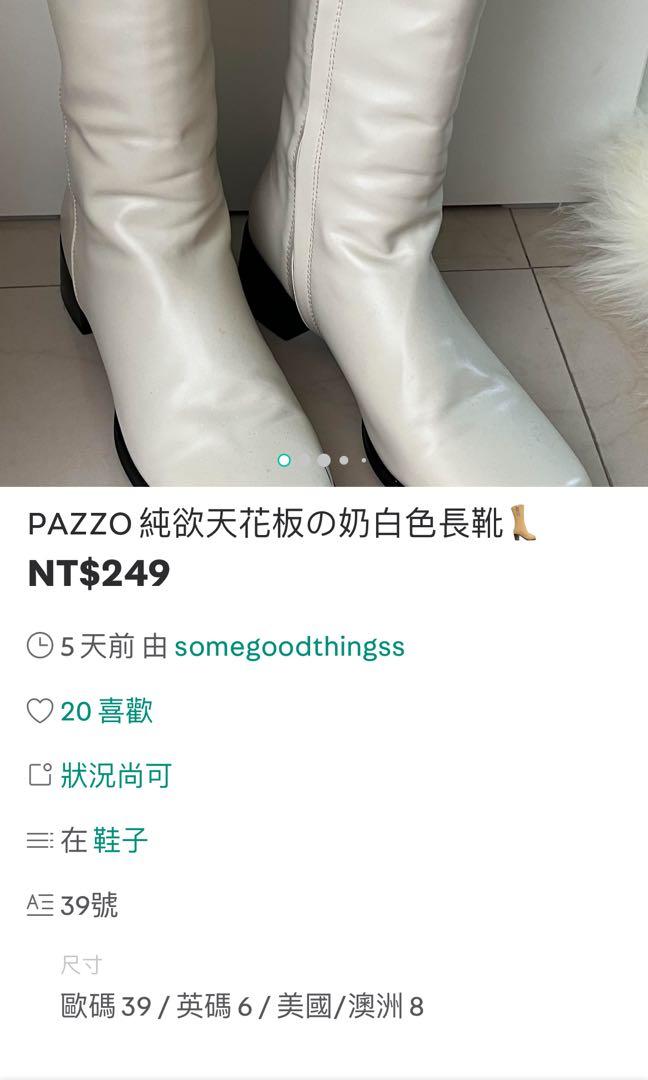
Task: Open seller profile somegoodthingss
Action: coord(289,647)
